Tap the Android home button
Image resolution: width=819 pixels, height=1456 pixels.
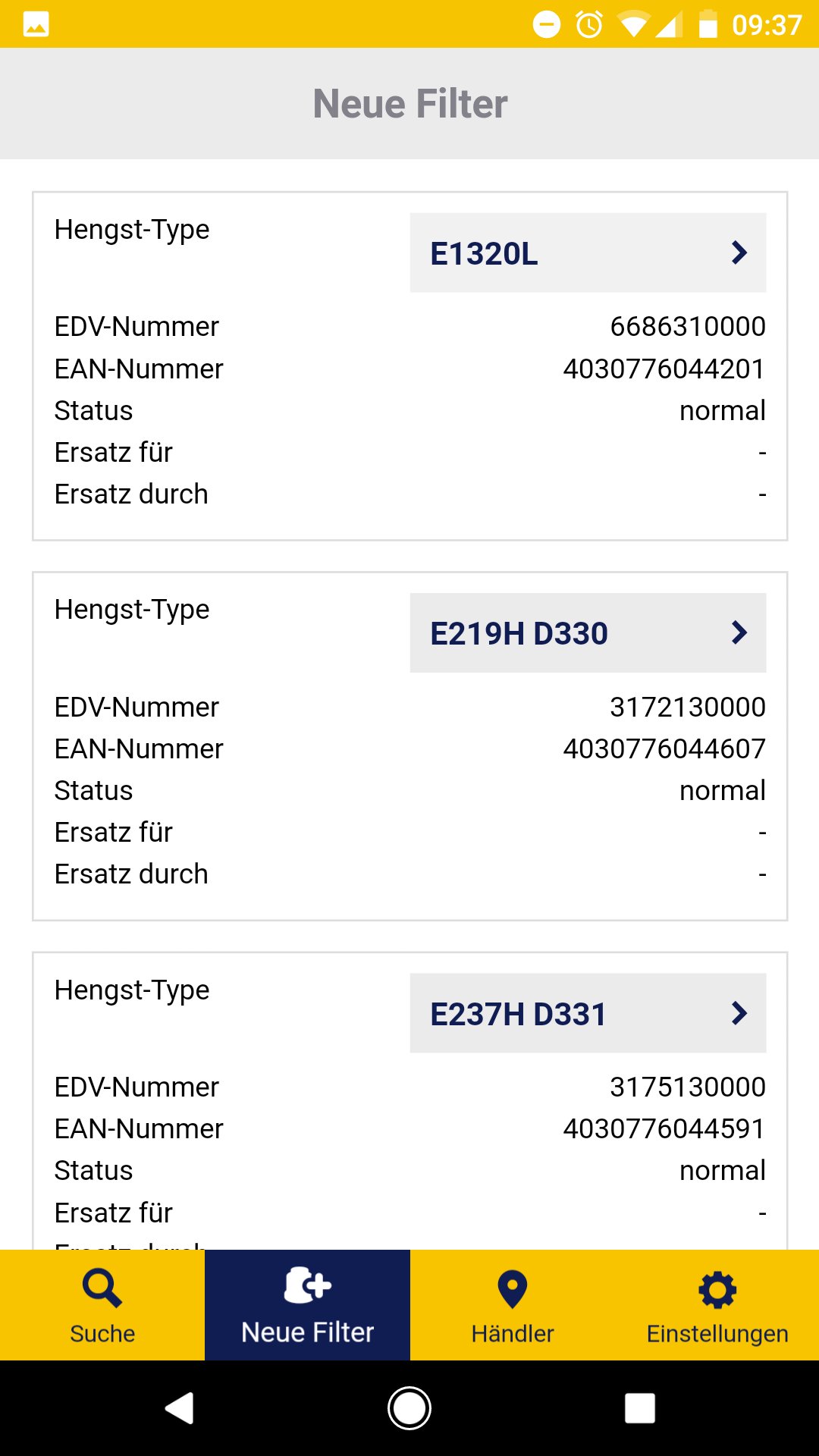point(409,1409)
